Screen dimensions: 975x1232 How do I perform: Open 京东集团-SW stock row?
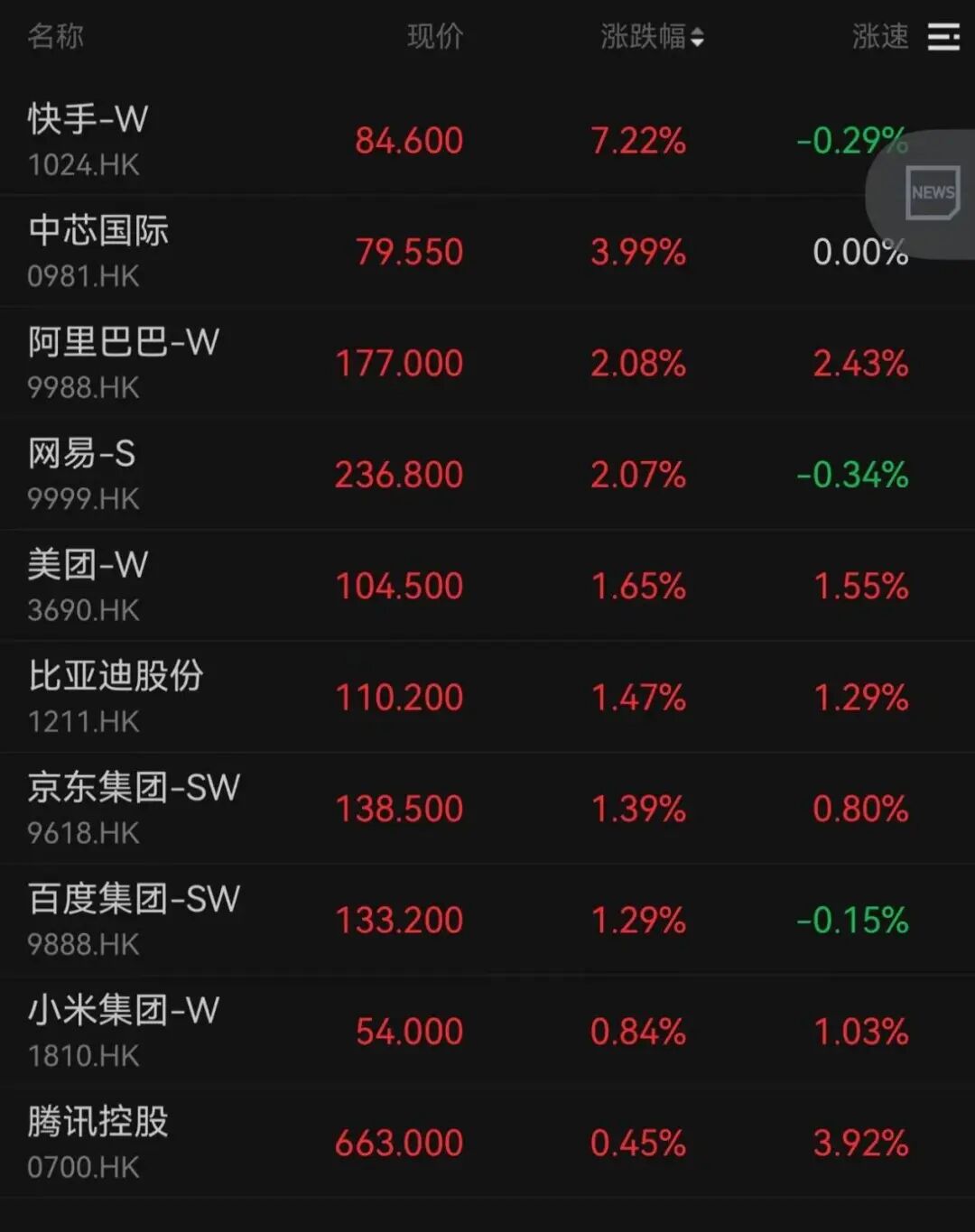click(134, 808)
